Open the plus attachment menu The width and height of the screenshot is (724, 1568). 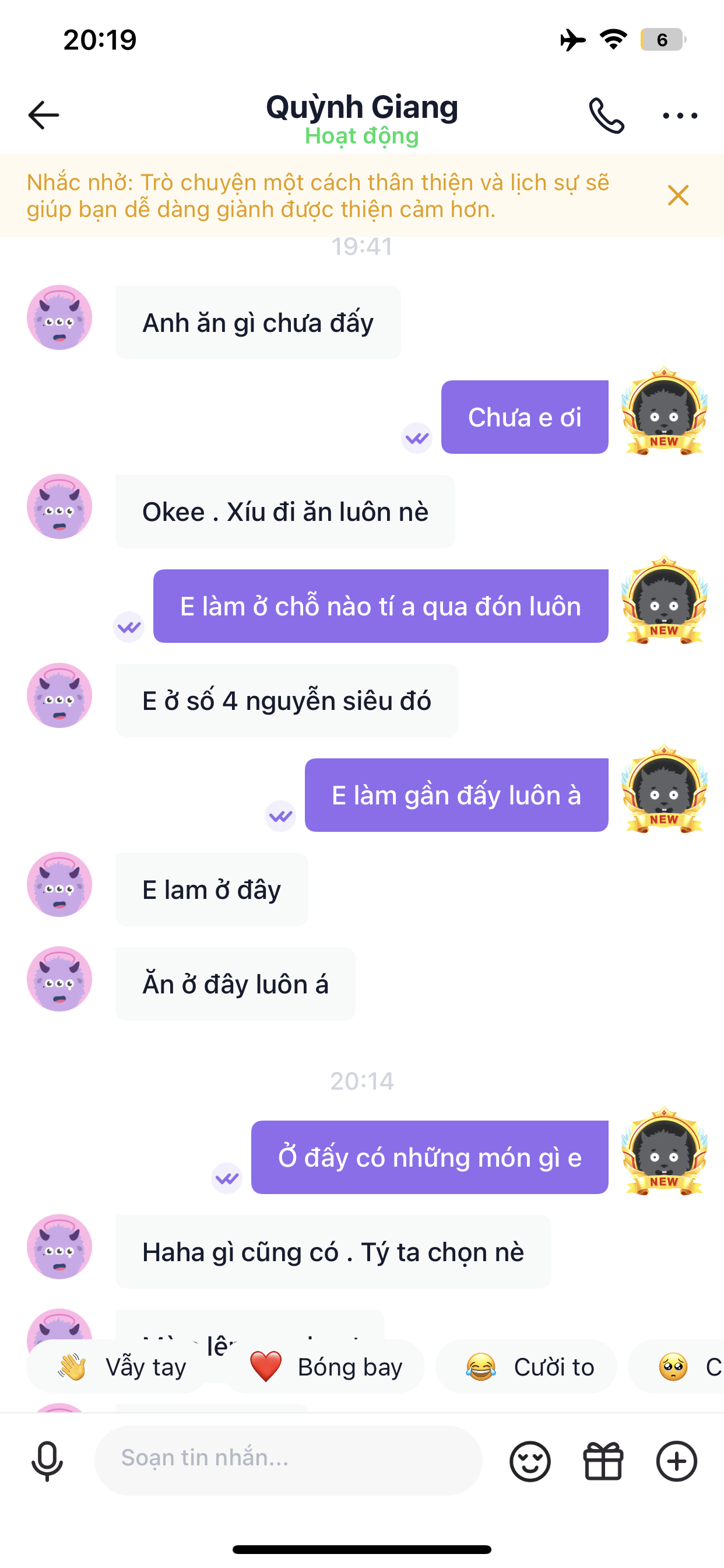(x=676, y=1460)
